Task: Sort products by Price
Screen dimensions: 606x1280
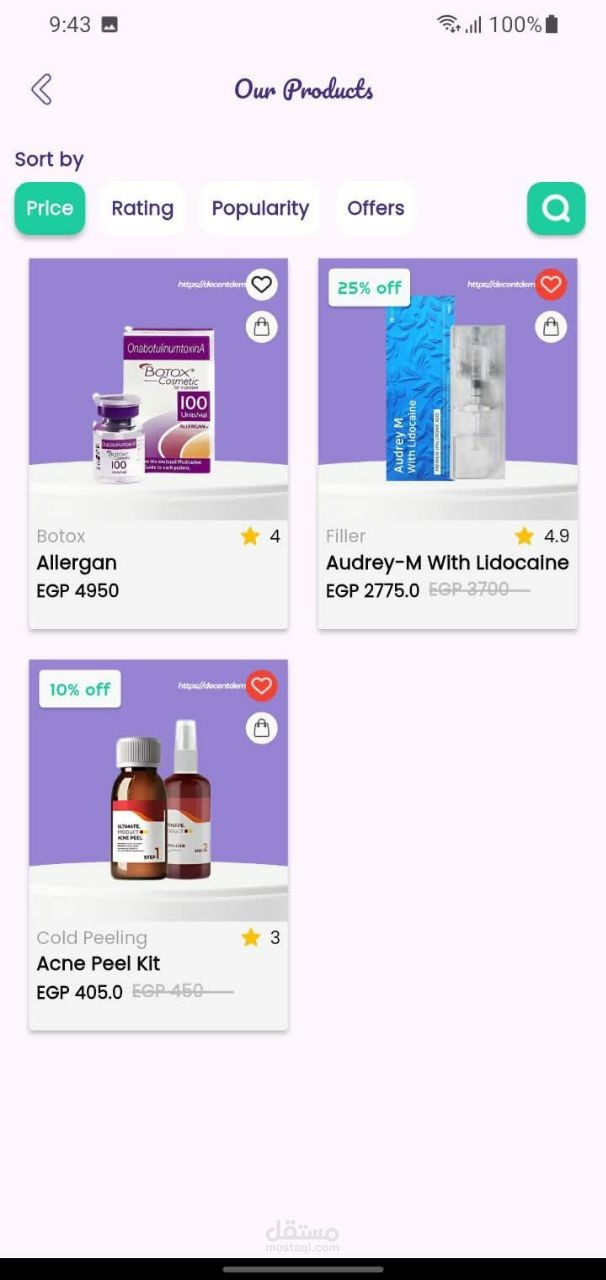Action: click(x=50, y=208)
